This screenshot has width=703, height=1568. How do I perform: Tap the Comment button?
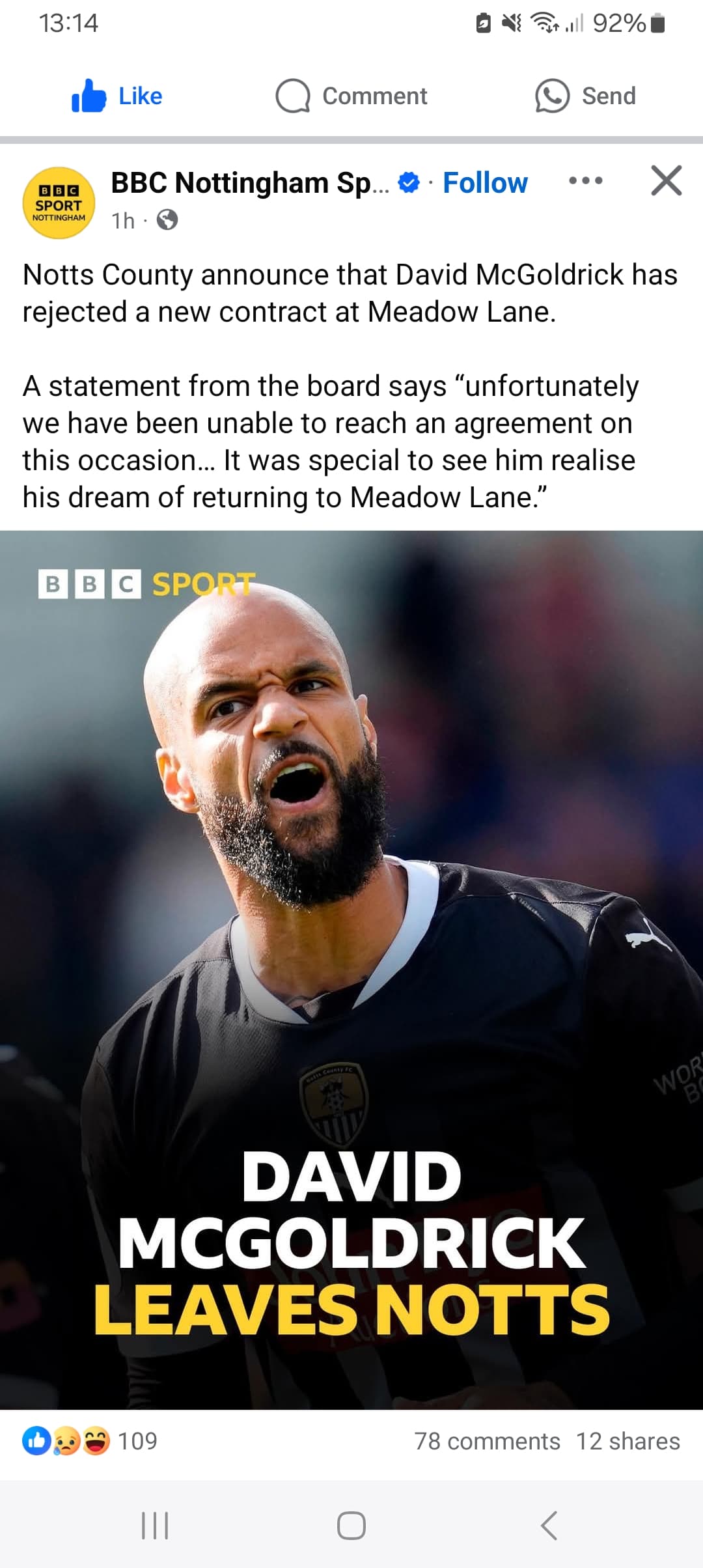coord(351,96)
